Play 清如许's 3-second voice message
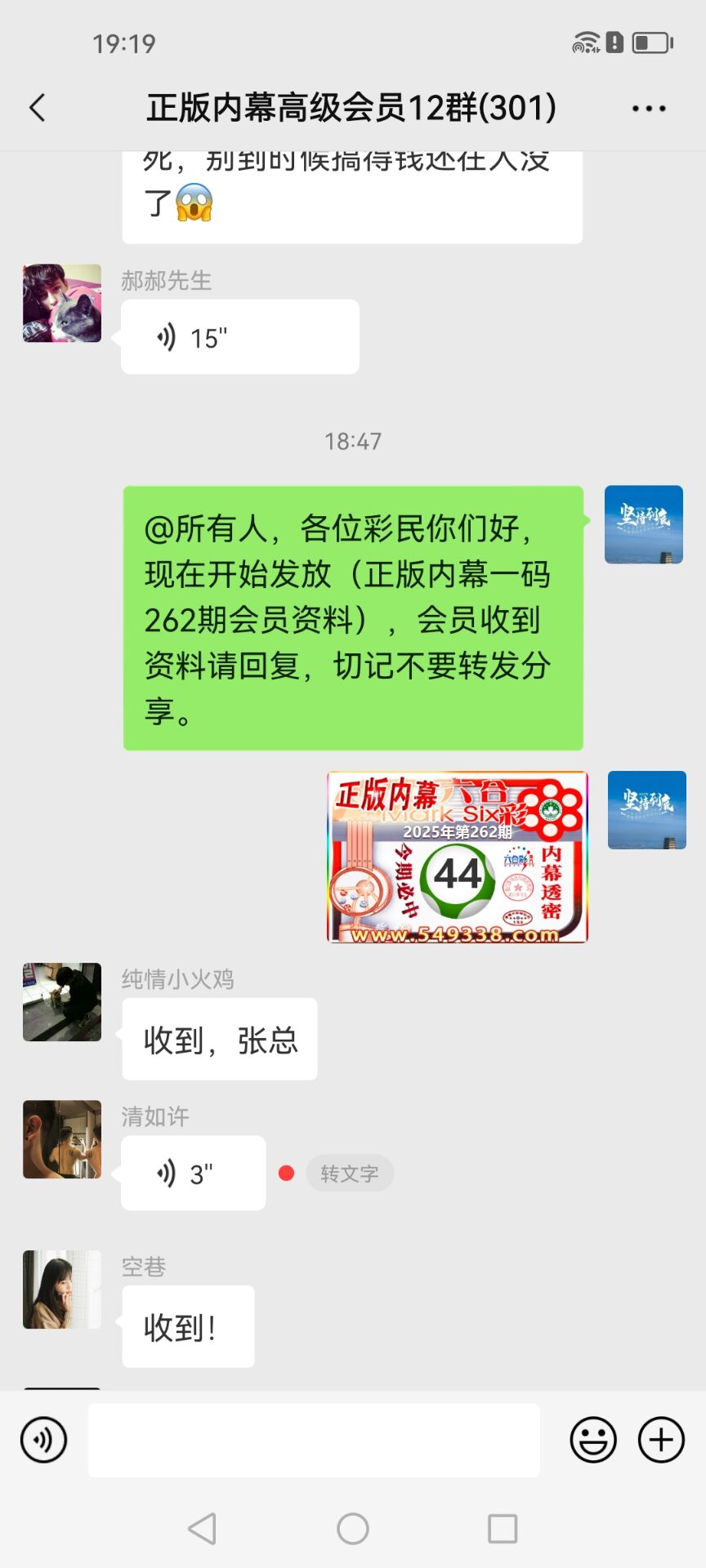This screenshot has height=1568, width=706. 193,1174
